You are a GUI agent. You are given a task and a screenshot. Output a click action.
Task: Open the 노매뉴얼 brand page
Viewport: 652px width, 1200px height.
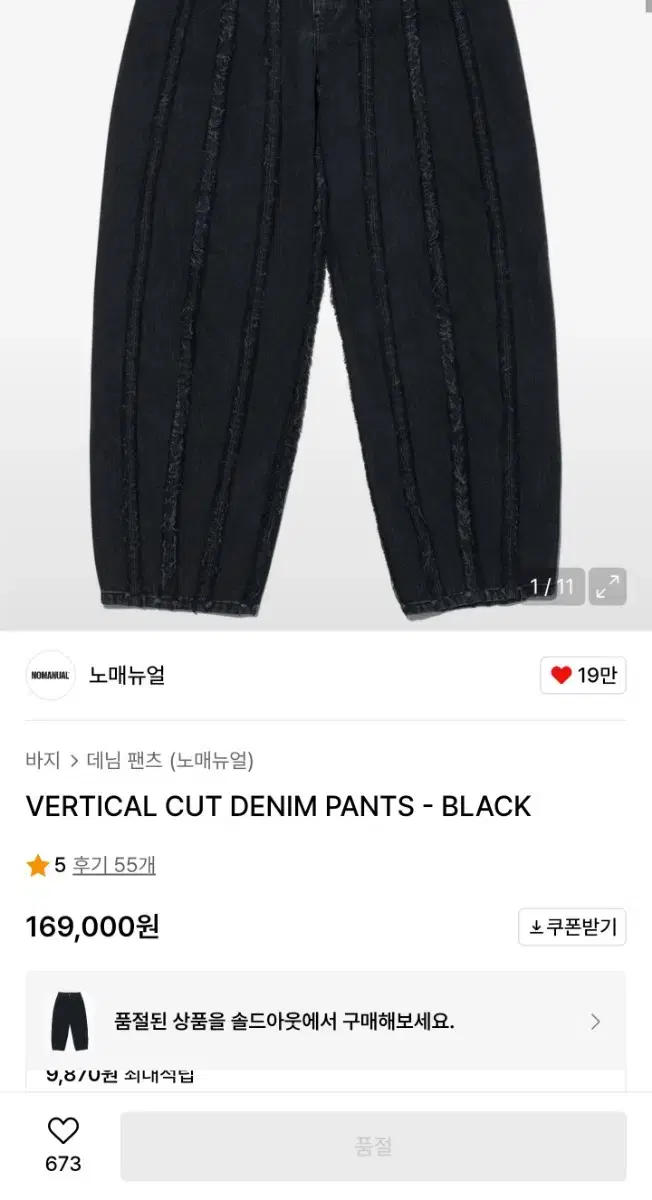[126, 675]
